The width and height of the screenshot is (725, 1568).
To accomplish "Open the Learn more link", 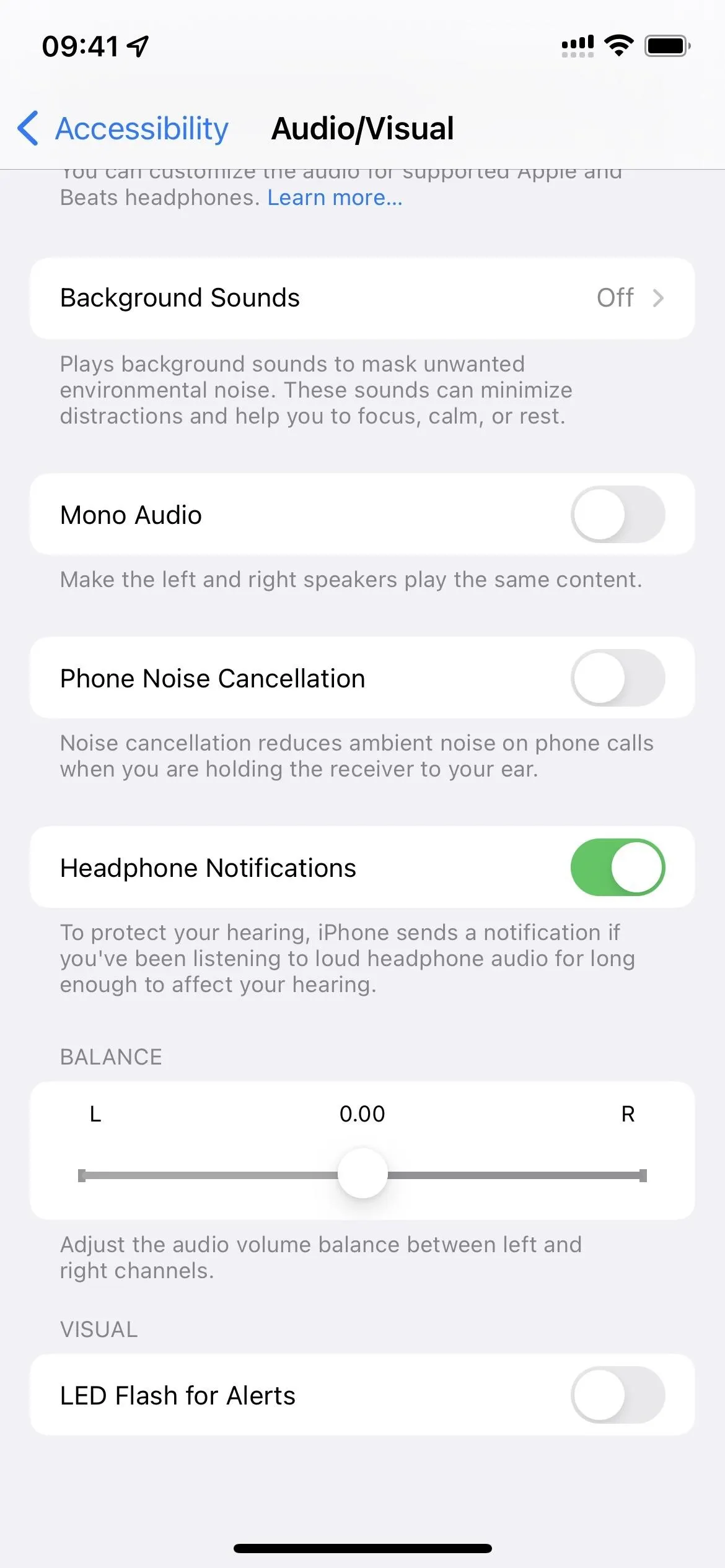I will 335,198.
